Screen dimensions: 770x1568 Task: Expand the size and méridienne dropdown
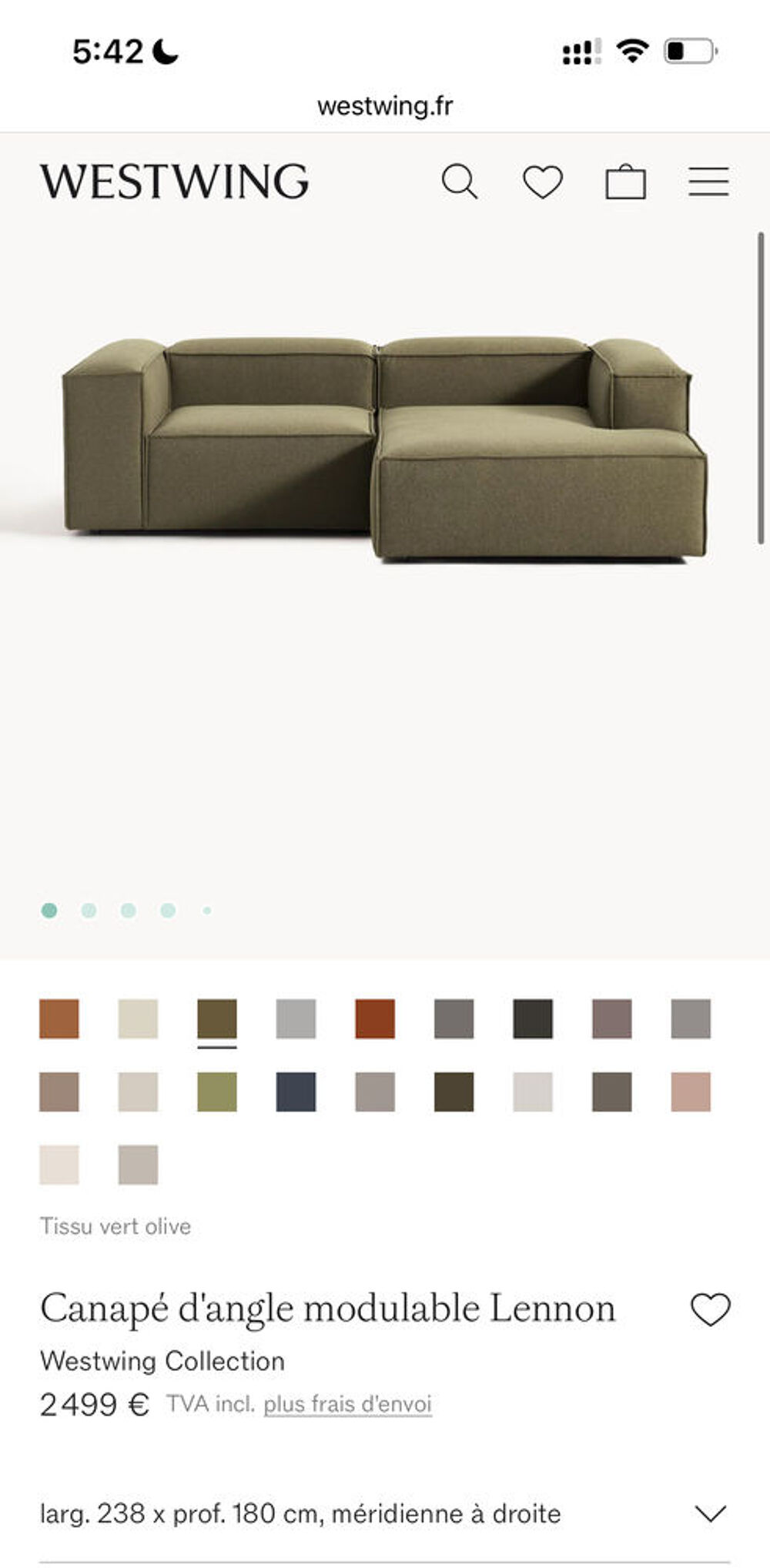[384, 1514]
